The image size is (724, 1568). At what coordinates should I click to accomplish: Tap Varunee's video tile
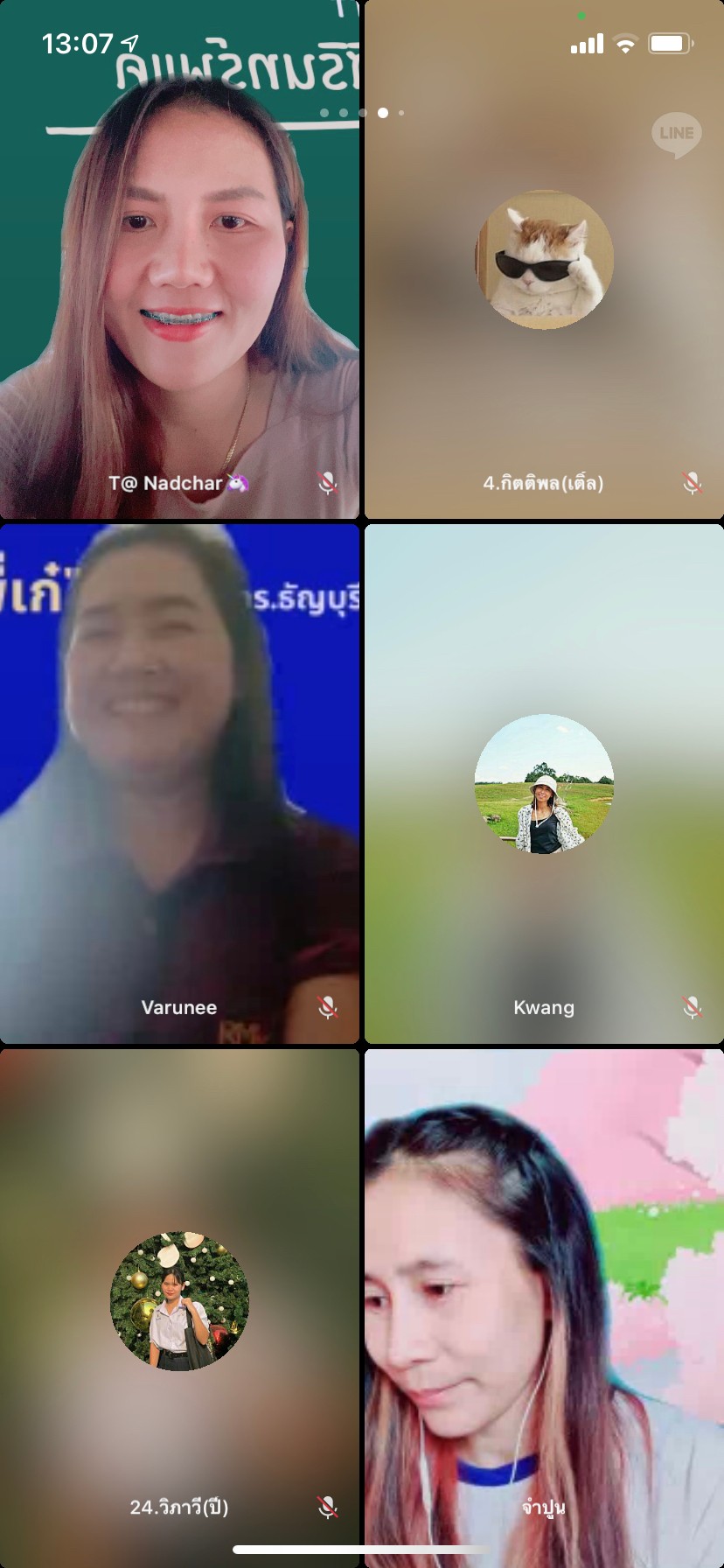(x=179, y=783)
